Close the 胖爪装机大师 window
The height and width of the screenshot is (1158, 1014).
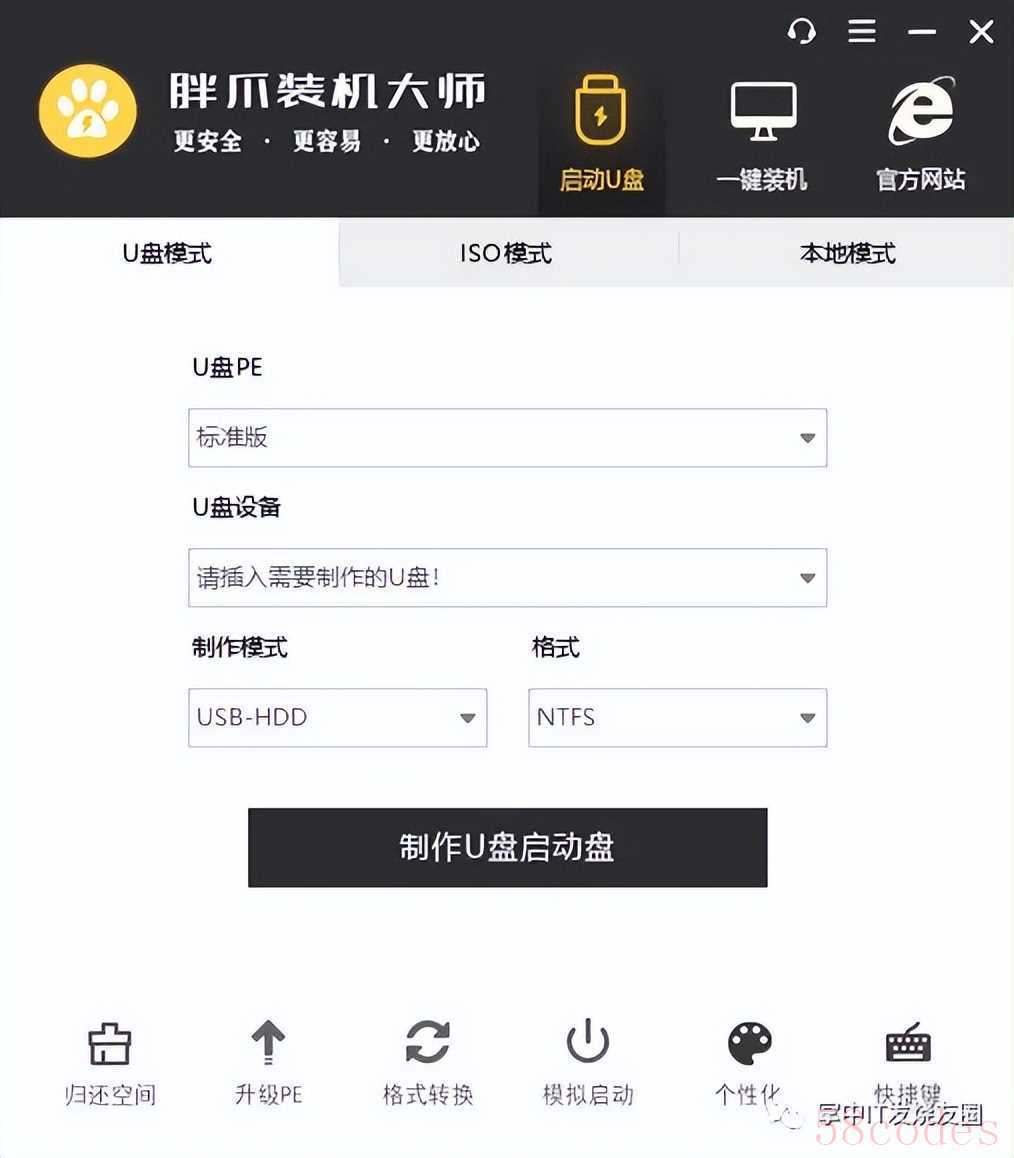pos(981,32)
